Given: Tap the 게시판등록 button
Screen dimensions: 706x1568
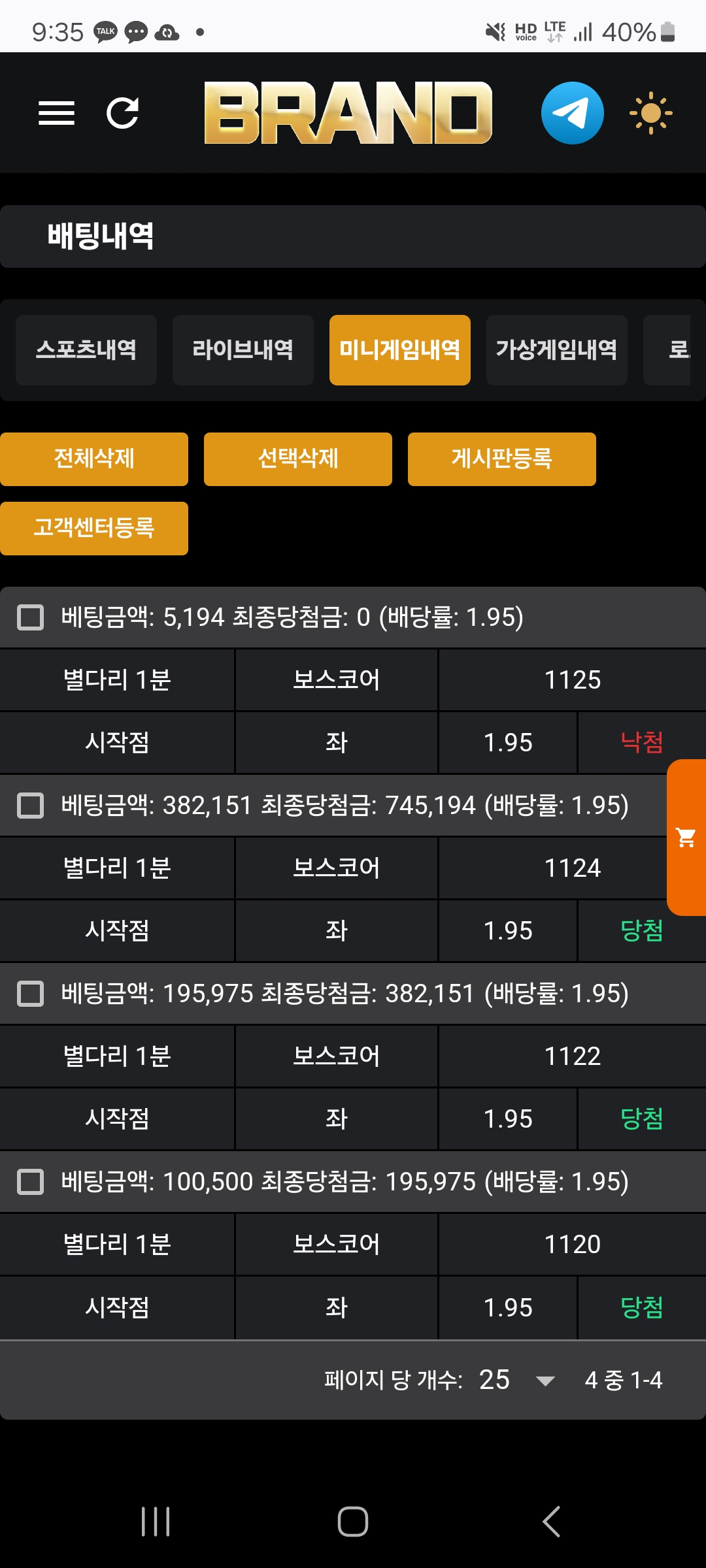Looking at the screenshot, I should point(502,459).
